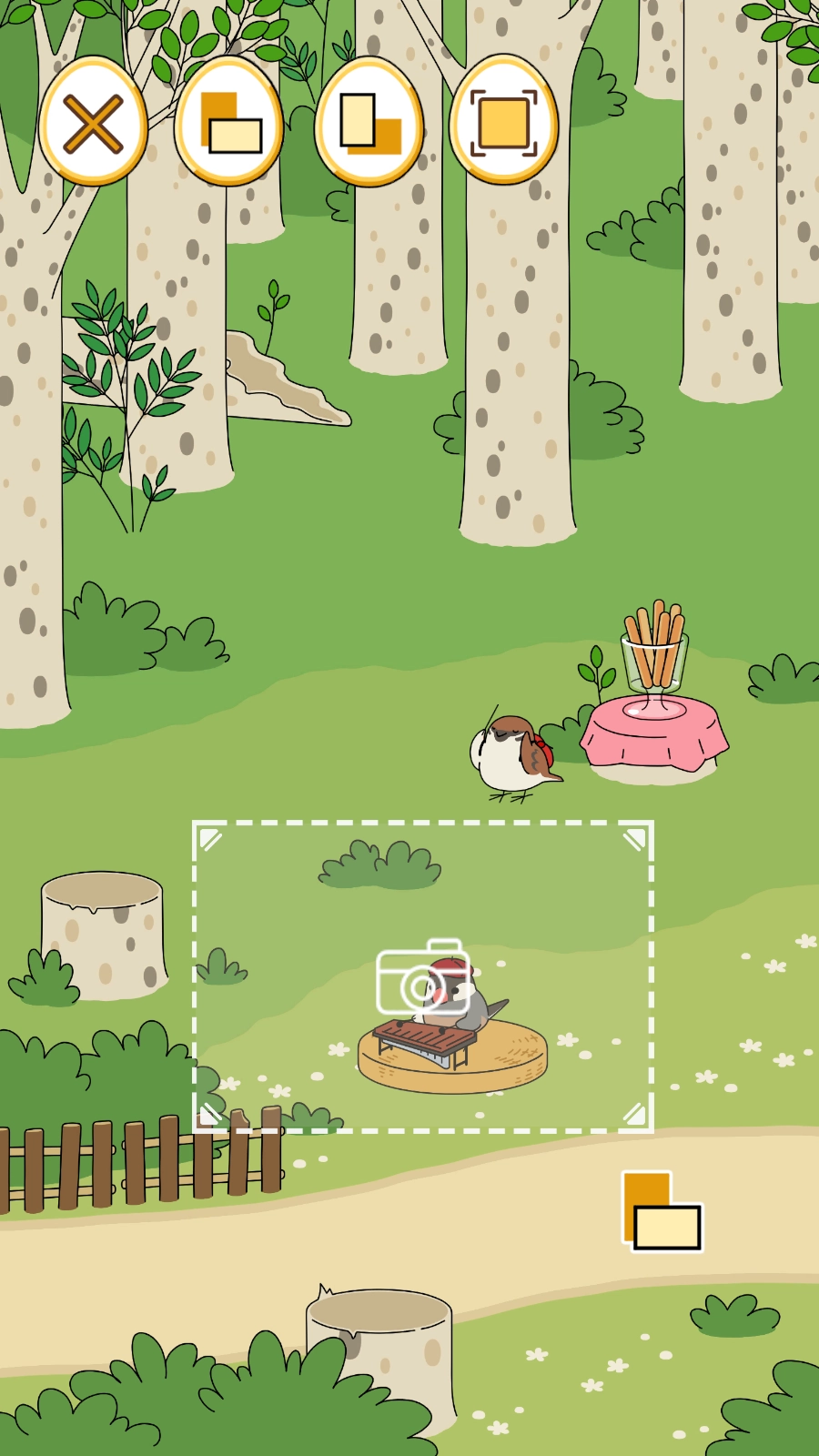The height and width of the screenshot is (1456, 819).
Task: Close the photo mode with the X button
Action: coord(93,123)
